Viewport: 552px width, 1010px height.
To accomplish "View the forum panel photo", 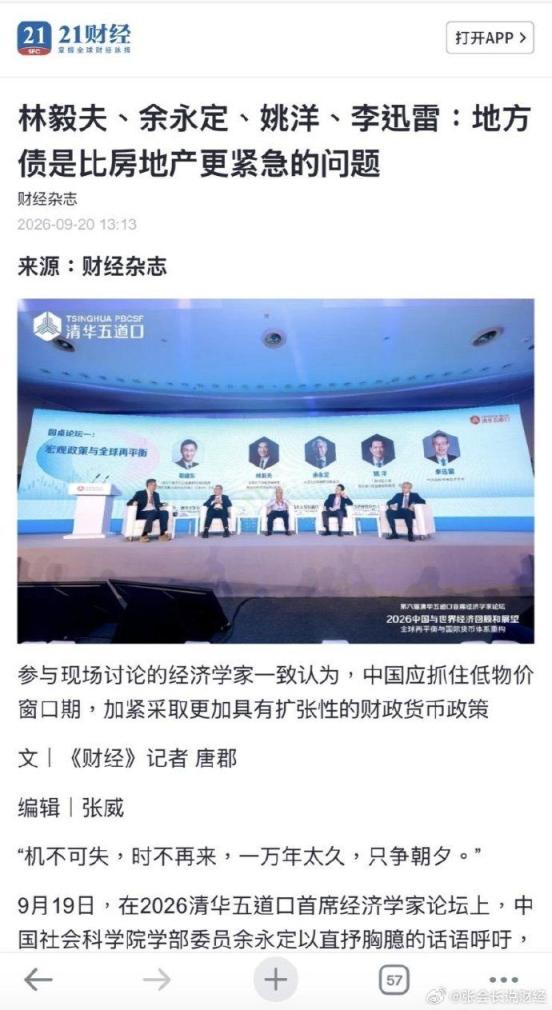I will [x=276, y=471].
